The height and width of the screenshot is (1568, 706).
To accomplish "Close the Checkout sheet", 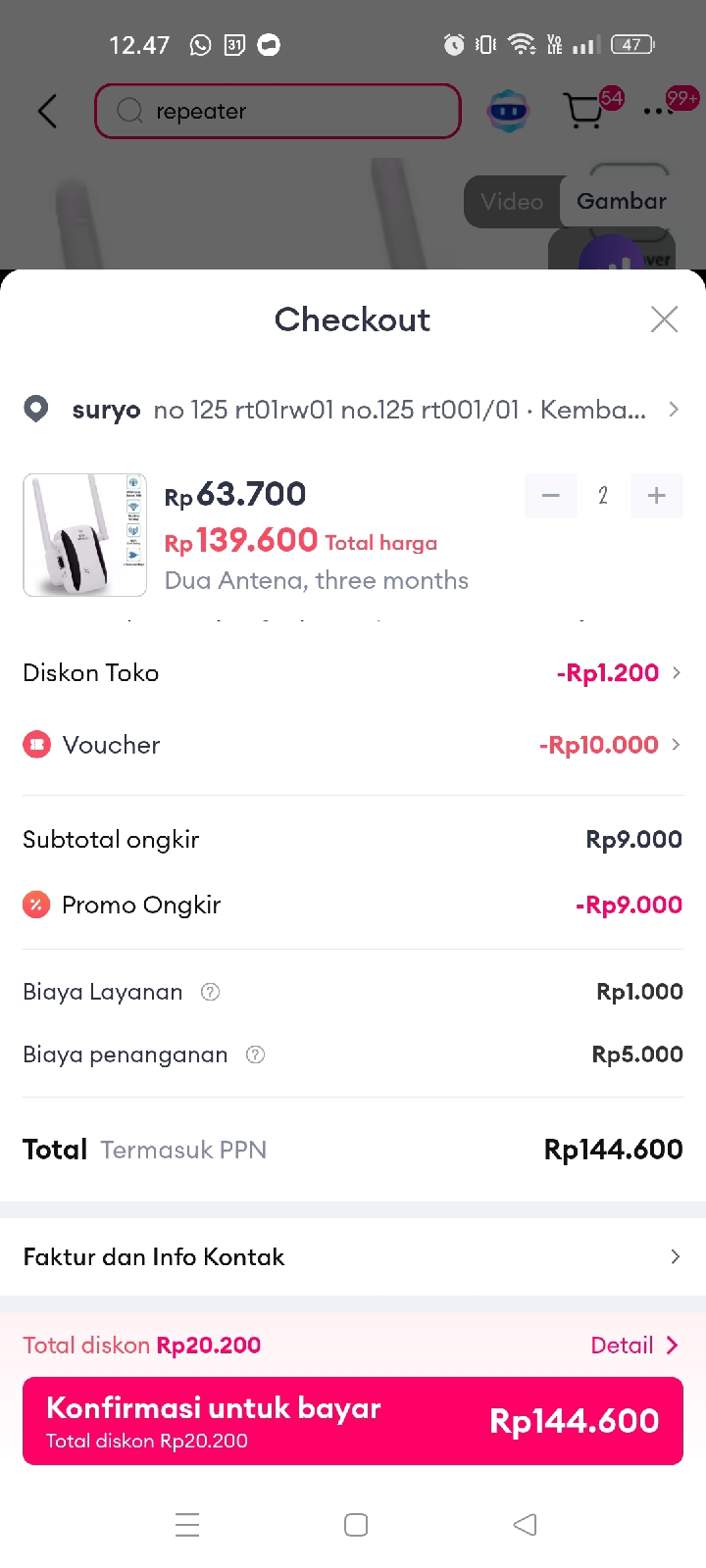I will pos(664,319).
